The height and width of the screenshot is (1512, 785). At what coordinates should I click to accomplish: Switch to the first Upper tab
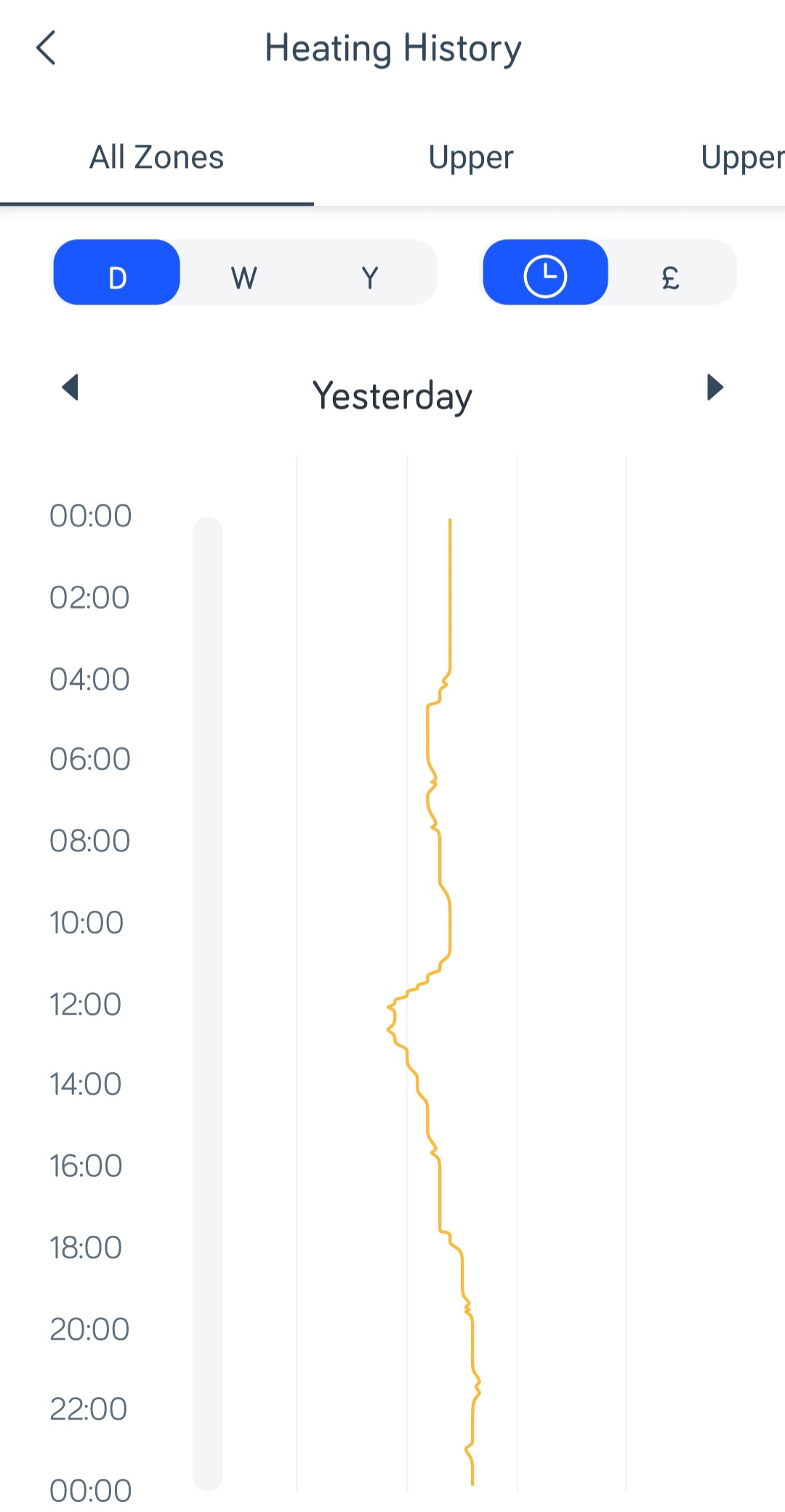(x=471, y=157)
